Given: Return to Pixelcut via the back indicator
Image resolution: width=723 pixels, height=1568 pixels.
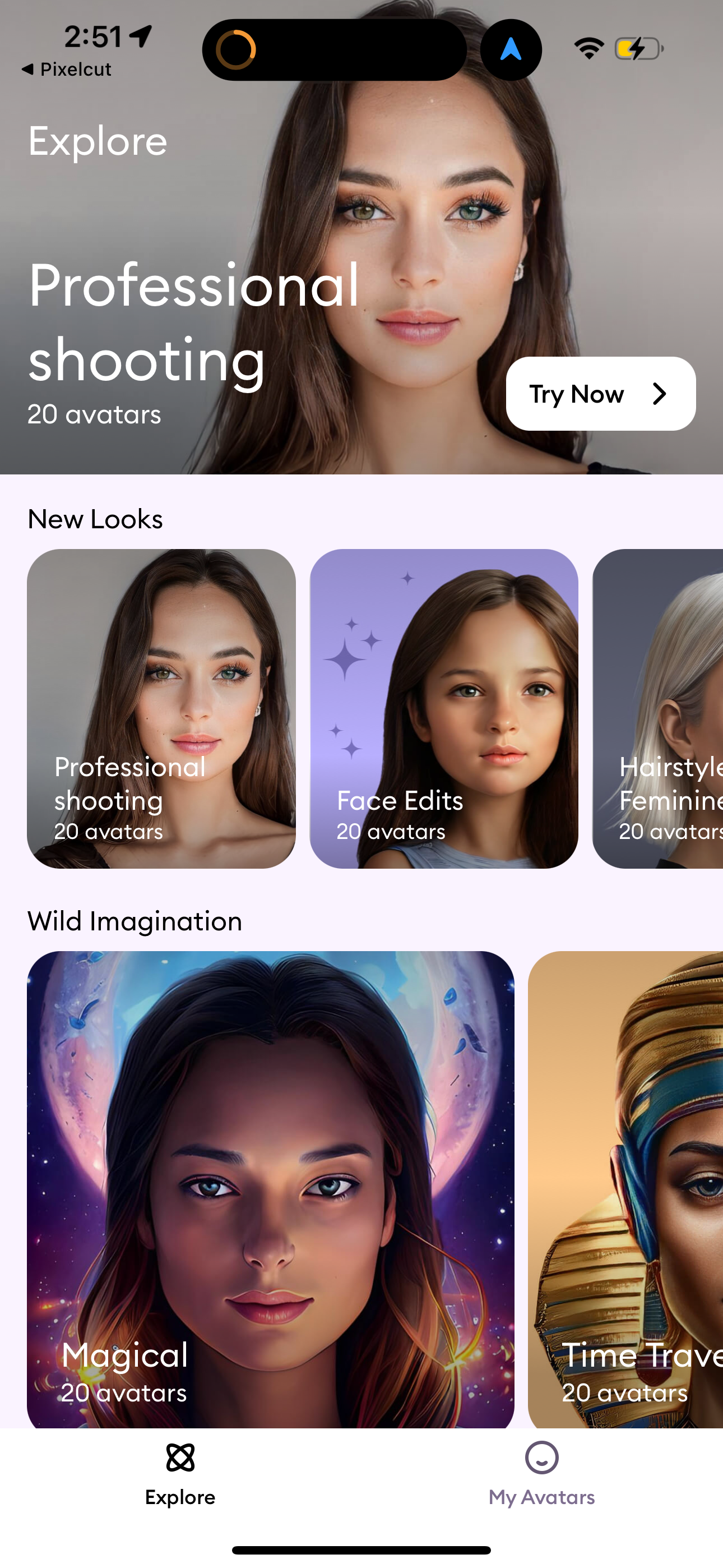Looking at the screenshot, I should tap(66, 69).
